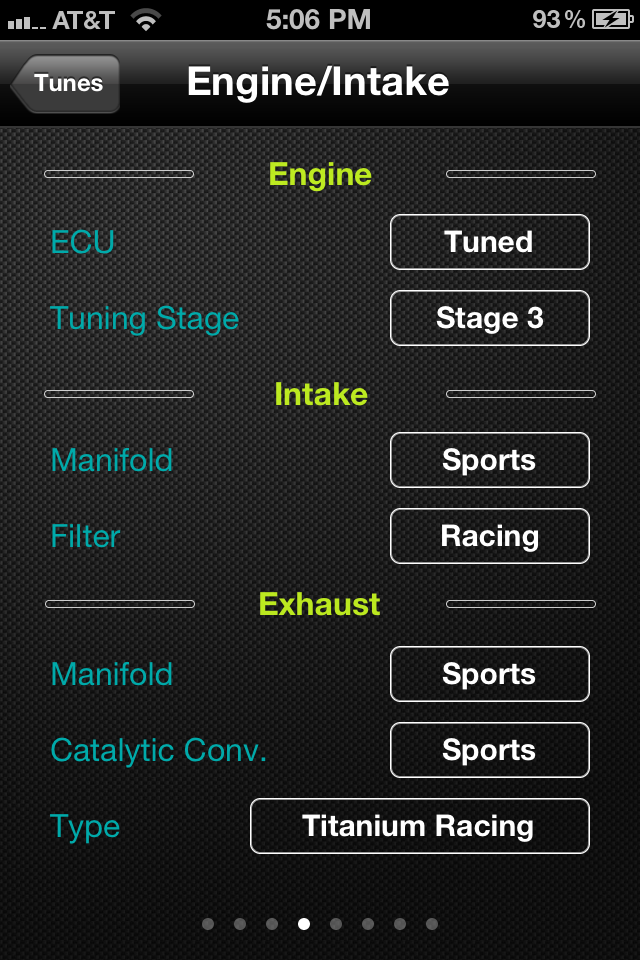Viewport: 640px width, 960px height.
Task: Go back to Tunes
Action: [x=67, y=84]
